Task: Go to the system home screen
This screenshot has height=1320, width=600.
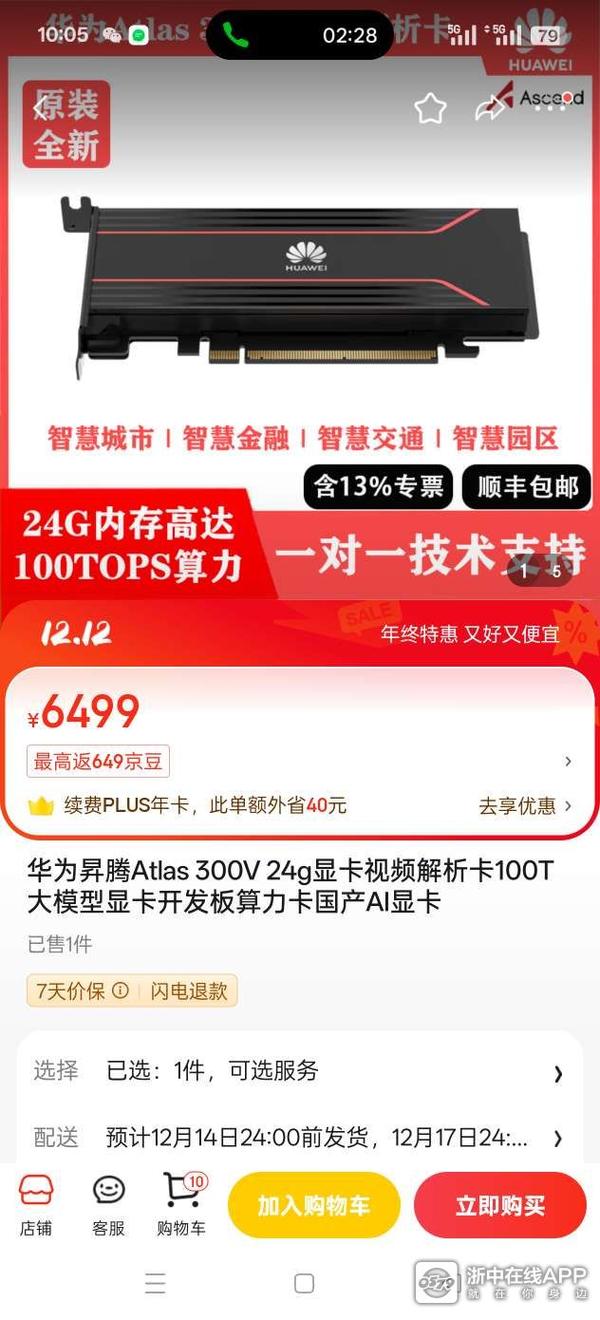Action: 304,1283
